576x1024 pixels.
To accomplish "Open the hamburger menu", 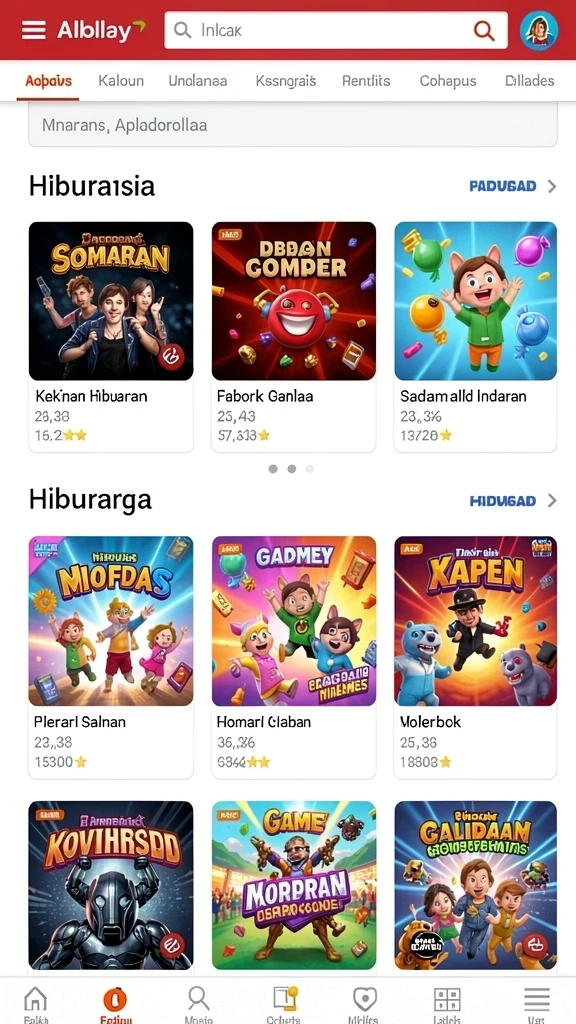I will tap(33, 30).
